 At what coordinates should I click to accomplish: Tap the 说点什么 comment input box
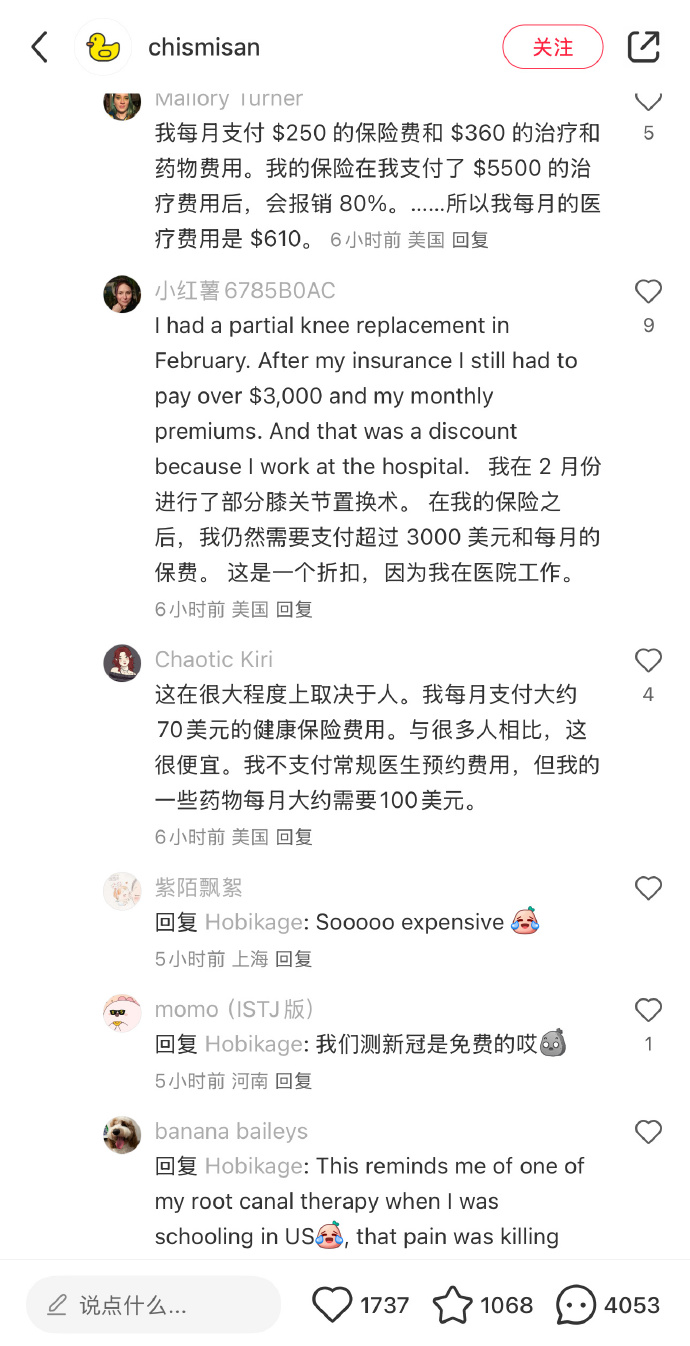pos(153,1304)
